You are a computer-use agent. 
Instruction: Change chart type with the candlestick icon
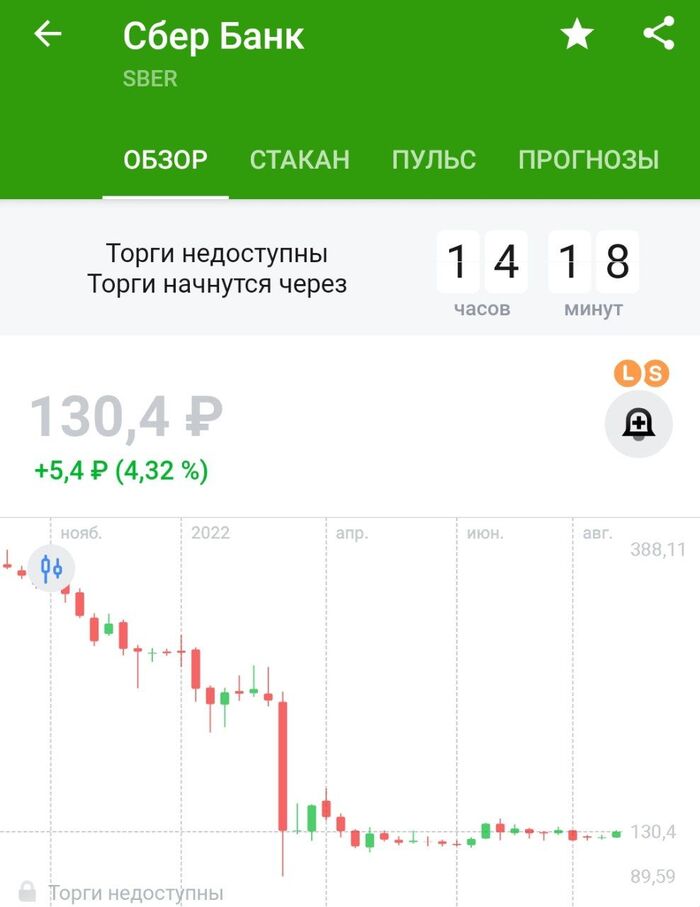pyautogui.click(x=52, y=568)
